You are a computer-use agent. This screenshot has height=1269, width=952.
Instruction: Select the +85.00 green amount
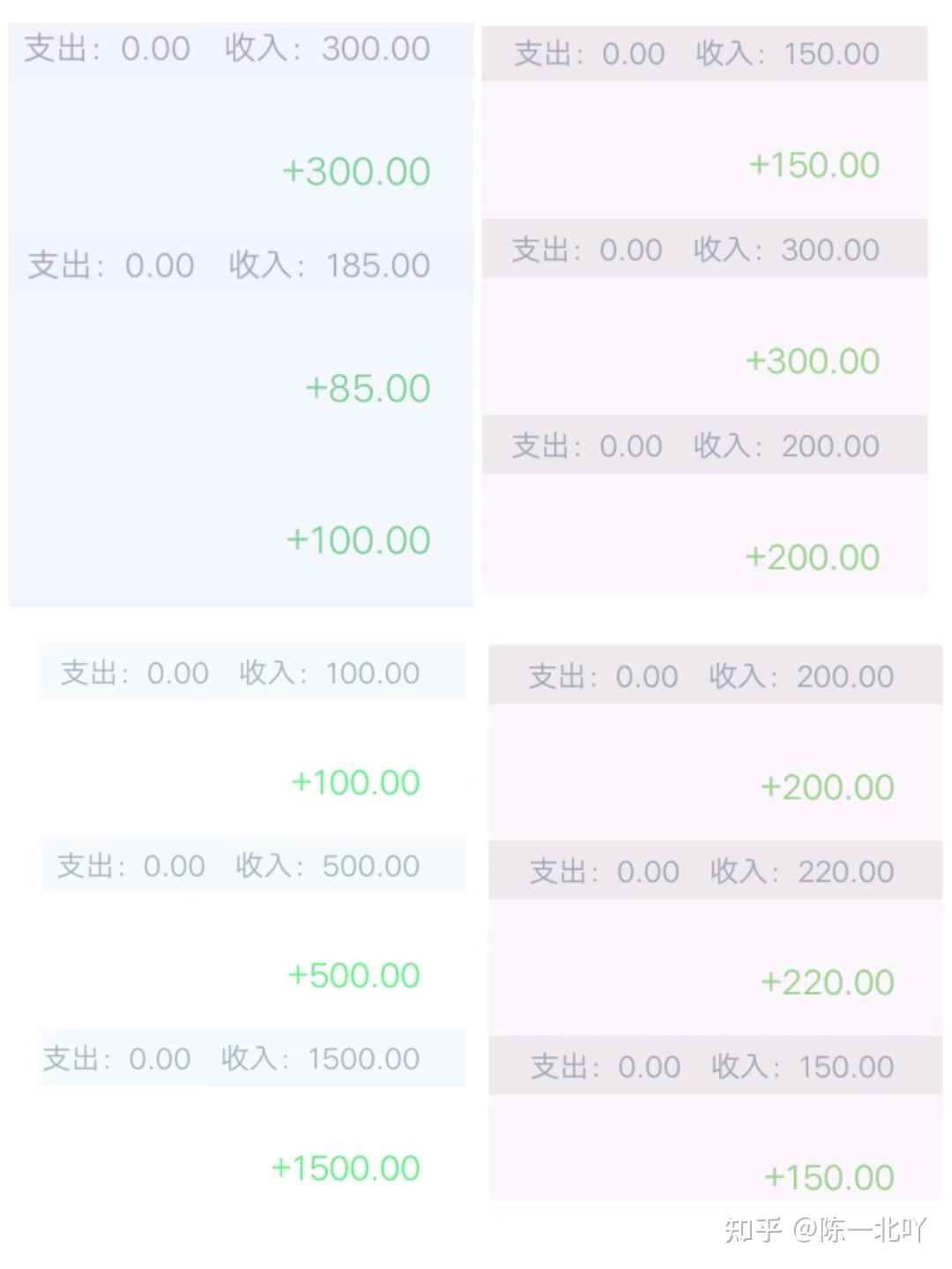[366, 387]
